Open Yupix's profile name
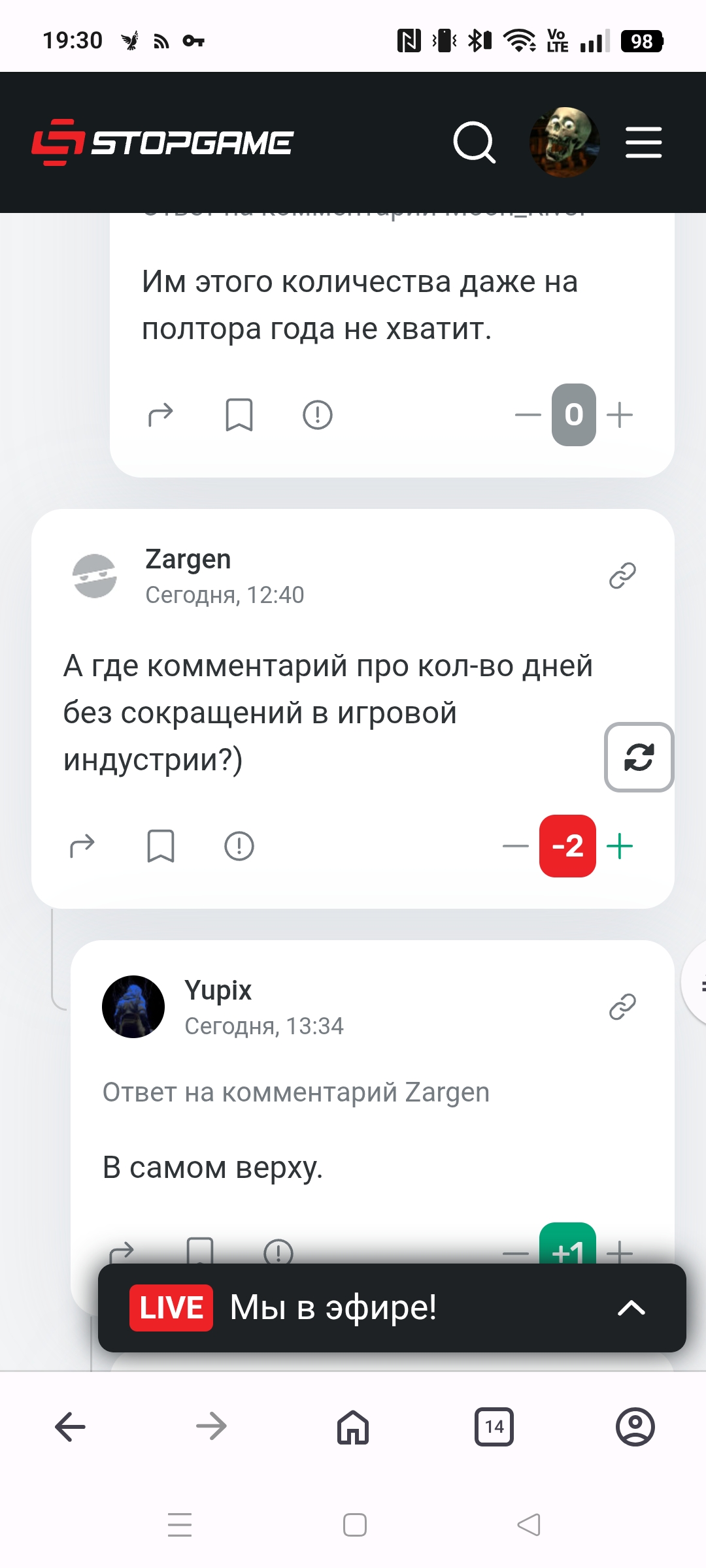Screen dimensions: 706x1568 218,990
